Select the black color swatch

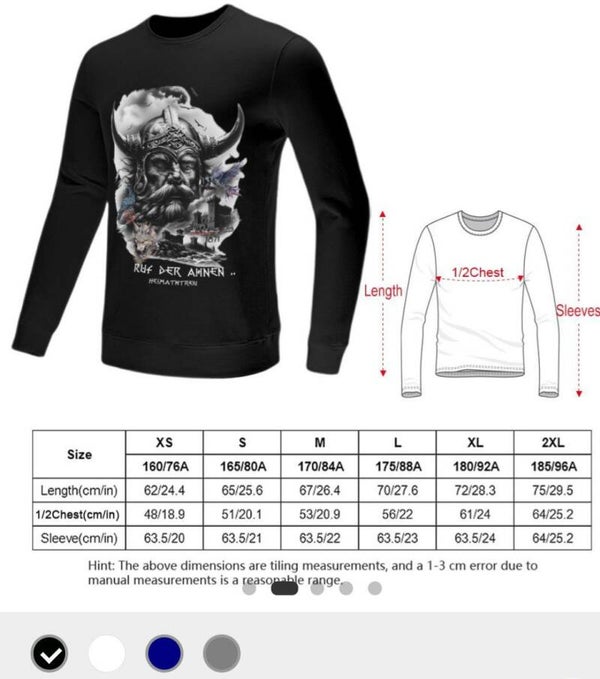point(49,654)
